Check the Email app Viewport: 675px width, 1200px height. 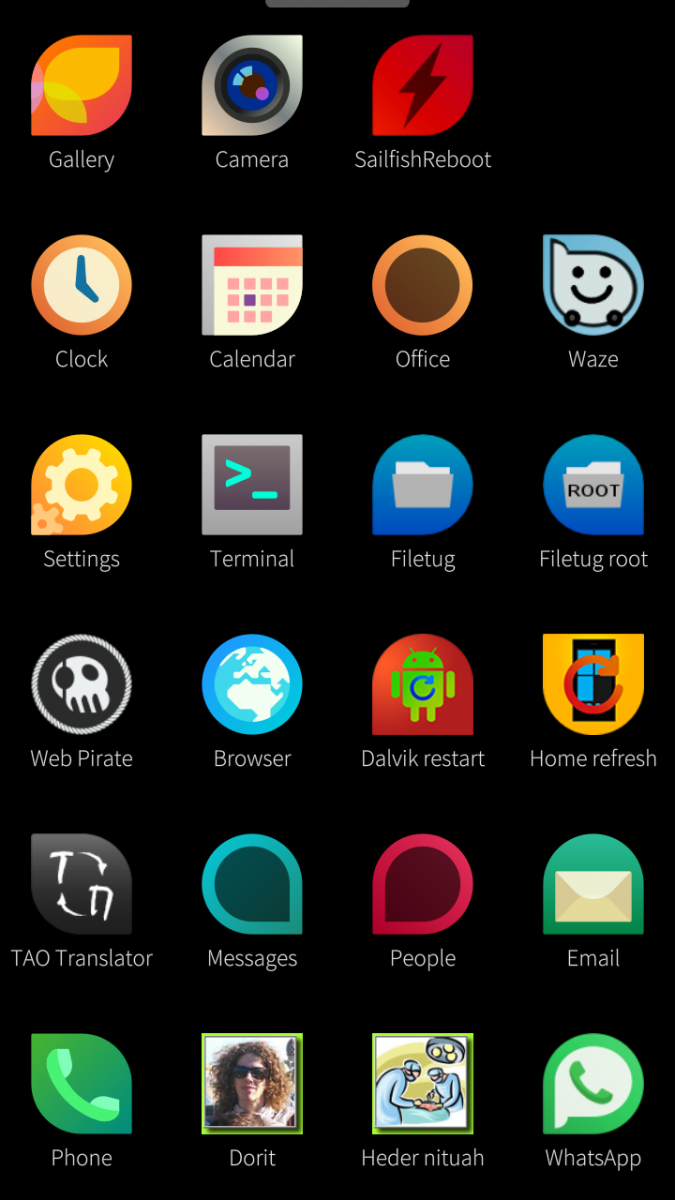593,885
